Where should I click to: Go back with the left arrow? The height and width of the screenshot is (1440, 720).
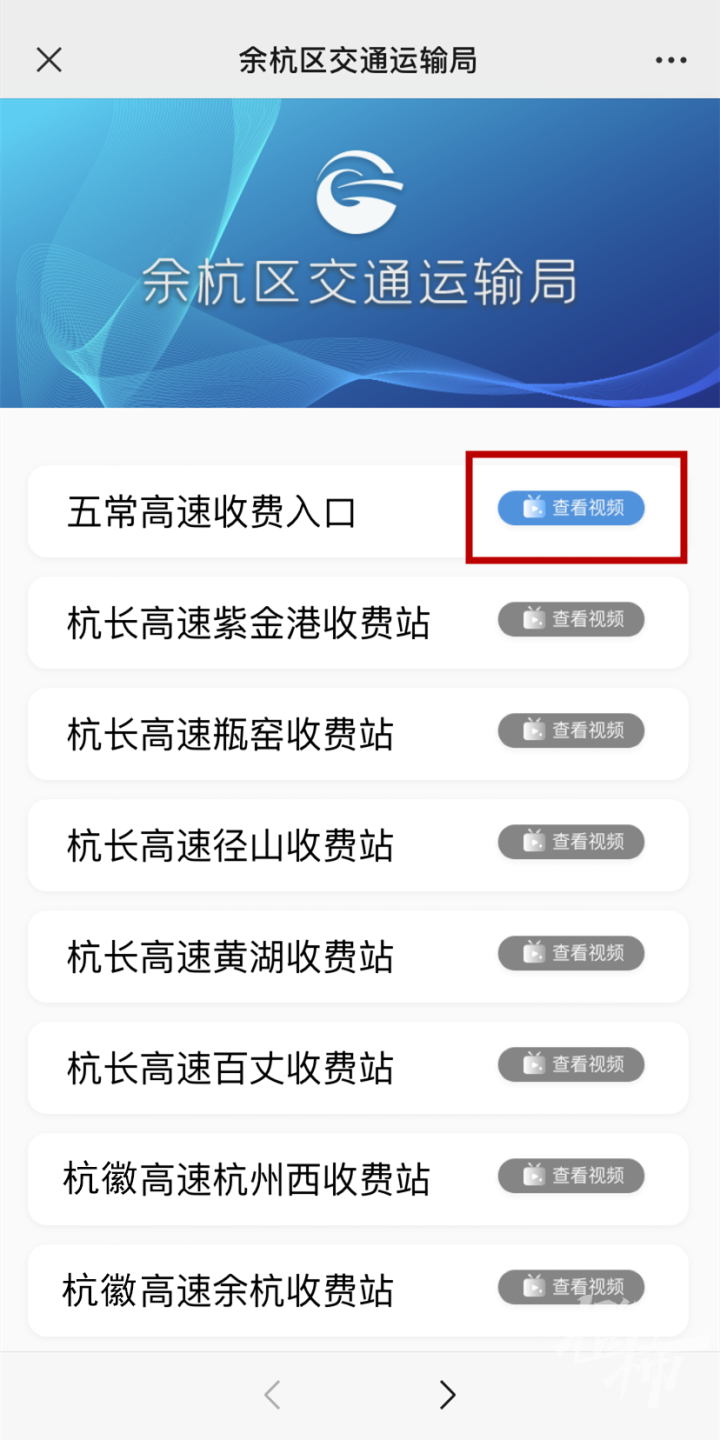click(x=272, y=1394)
